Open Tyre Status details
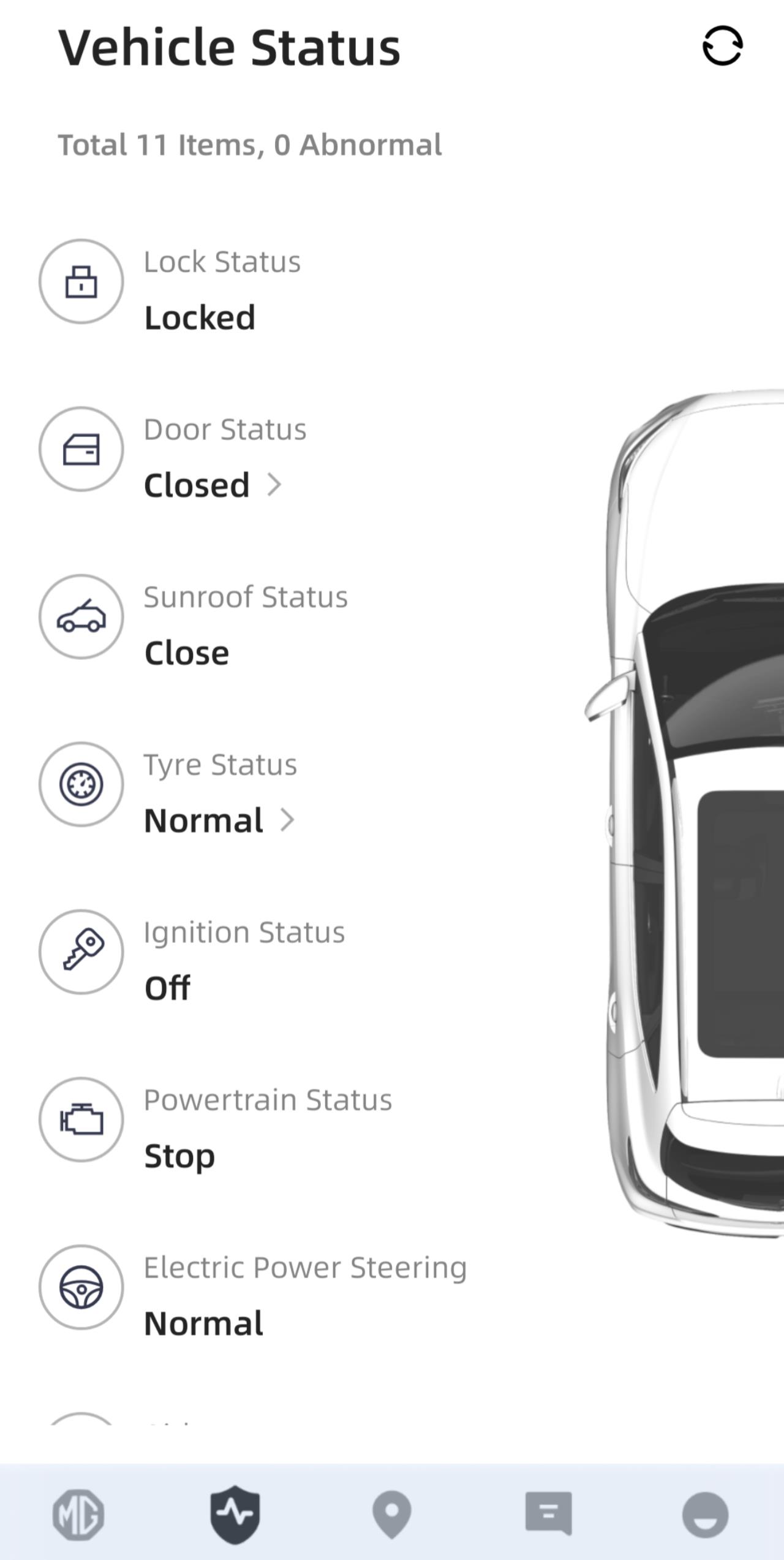This screenshot has height=1560, width=784. 219,820
